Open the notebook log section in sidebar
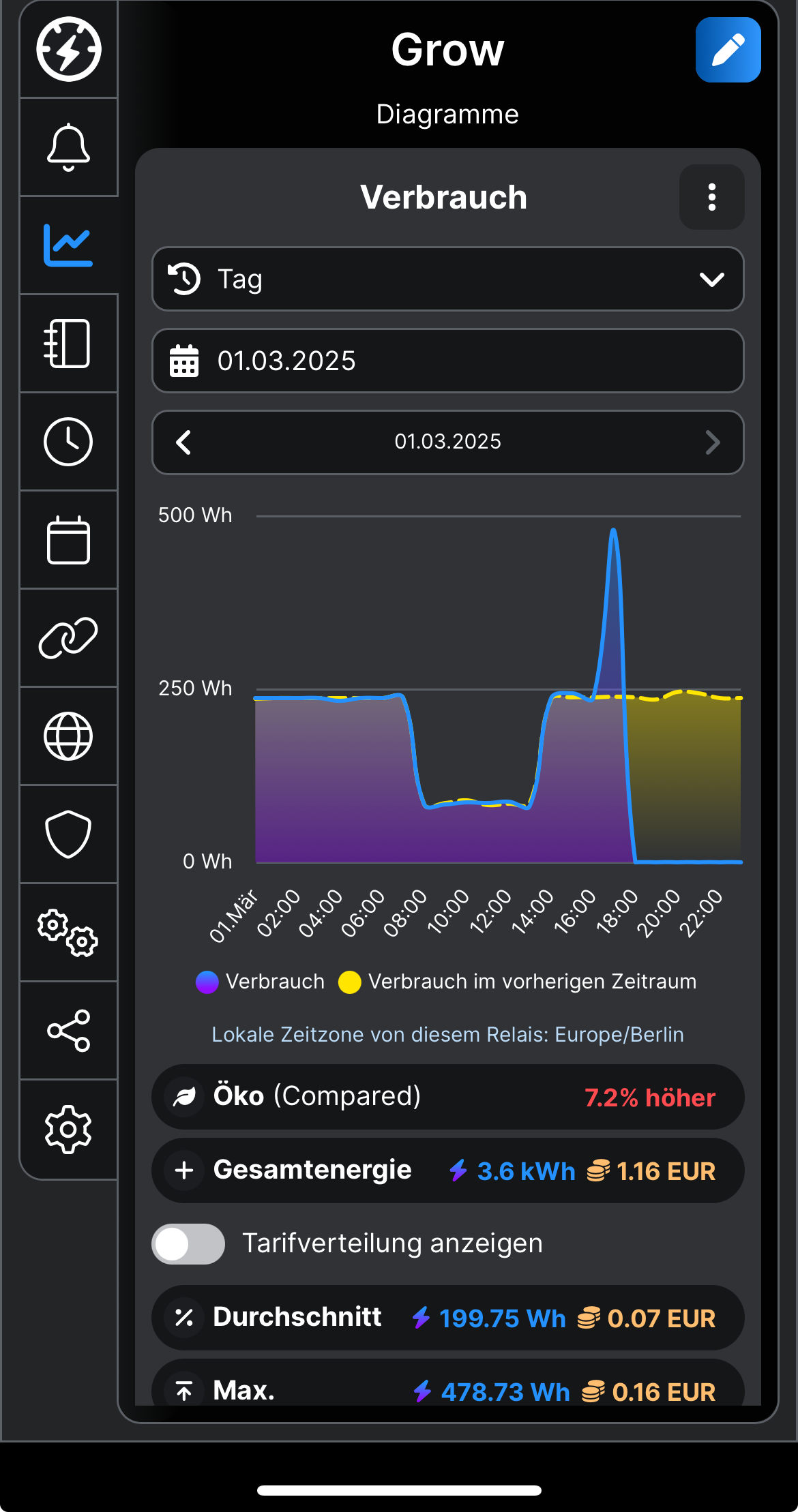This screenshot has height=1512, width=798. pos(68,344)
